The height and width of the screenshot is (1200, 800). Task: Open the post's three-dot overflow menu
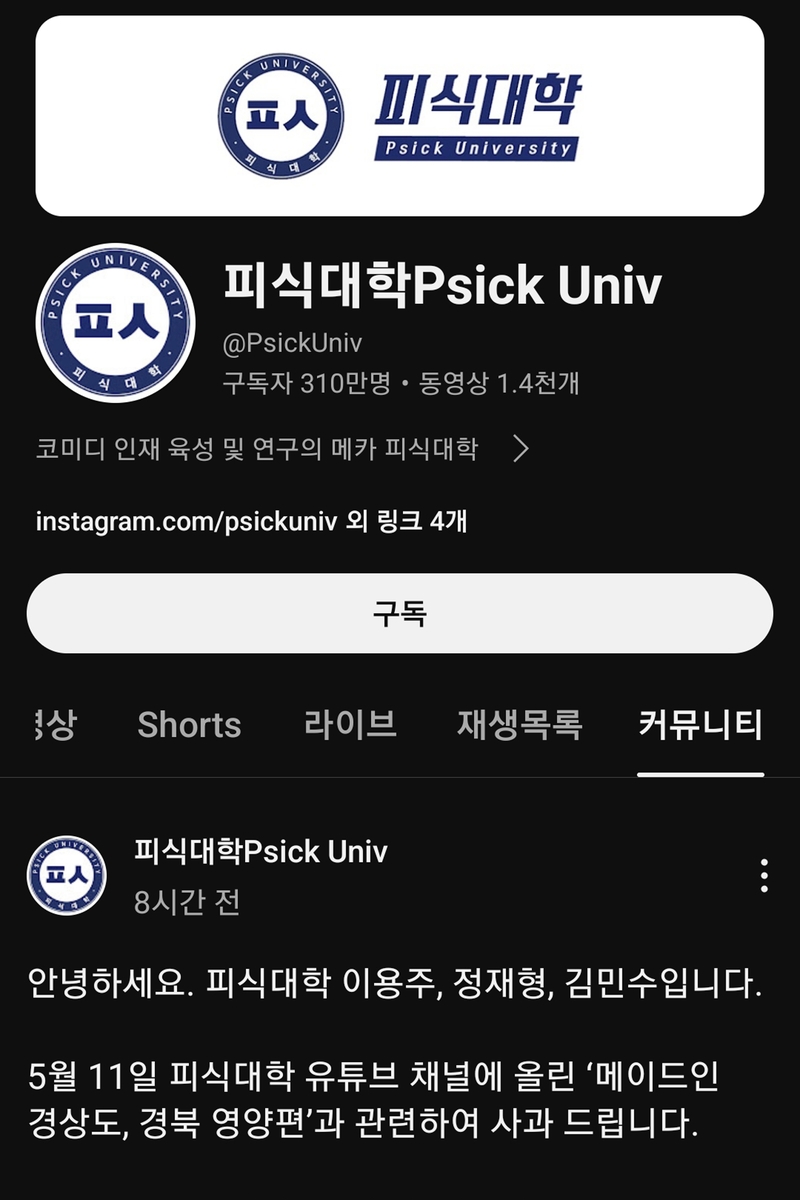coord(764,875)
